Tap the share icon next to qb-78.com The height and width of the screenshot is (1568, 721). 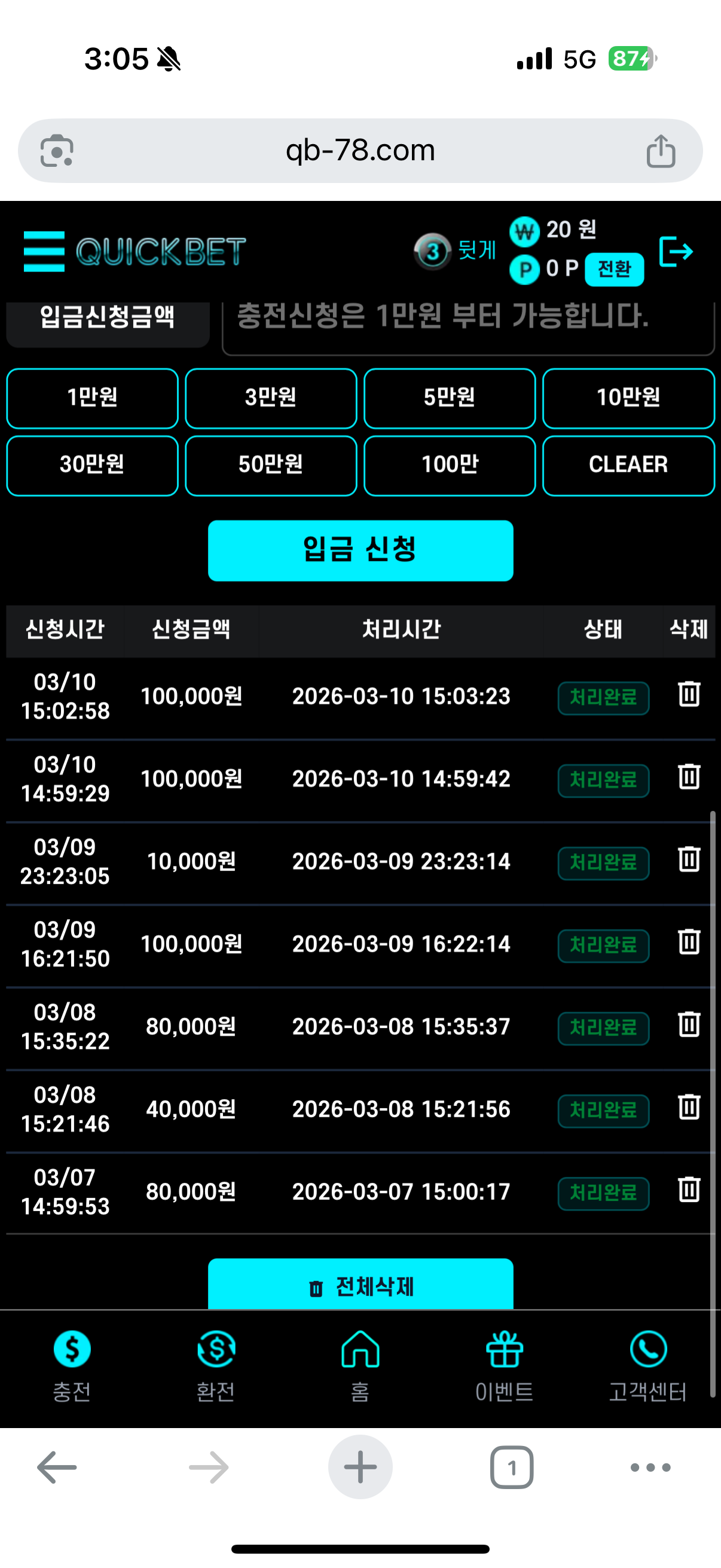point(662,150)
